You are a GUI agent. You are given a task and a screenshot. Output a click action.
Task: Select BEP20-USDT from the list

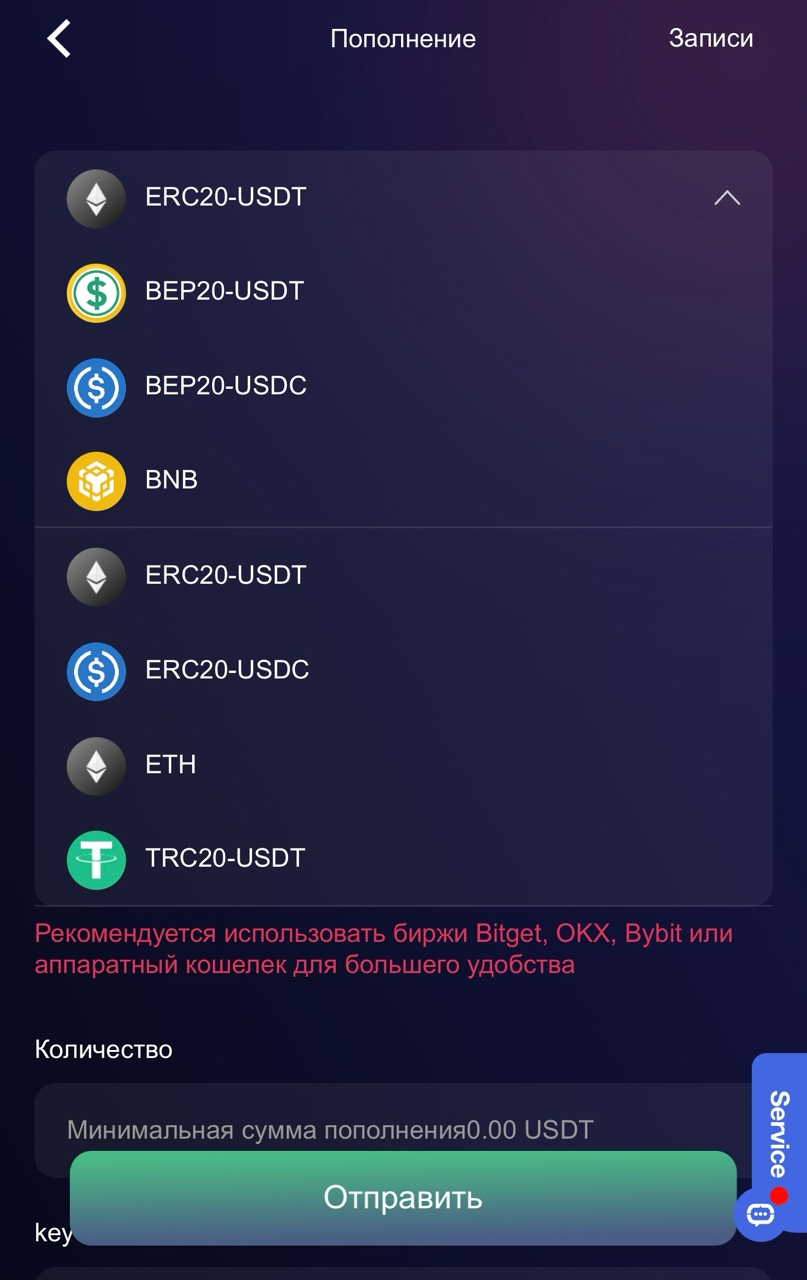[x=224, y=292]
